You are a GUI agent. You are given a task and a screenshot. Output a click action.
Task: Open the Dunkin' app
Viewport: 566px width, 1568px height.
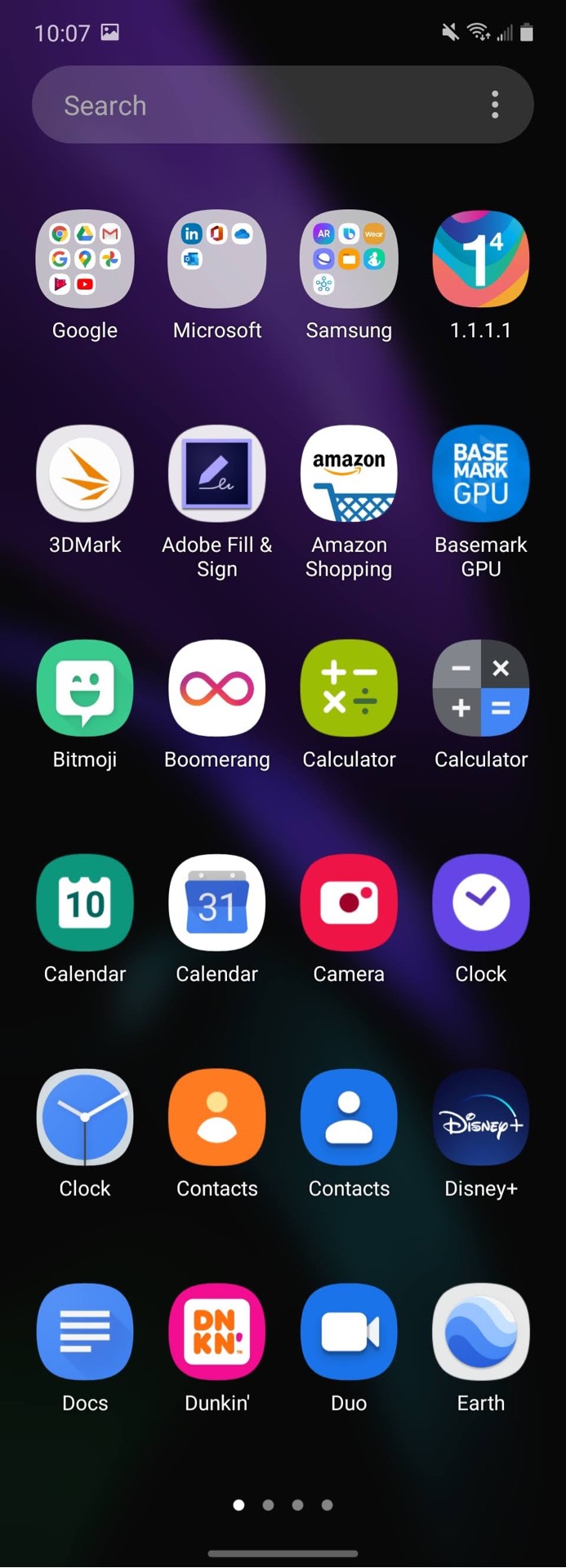216,1332
